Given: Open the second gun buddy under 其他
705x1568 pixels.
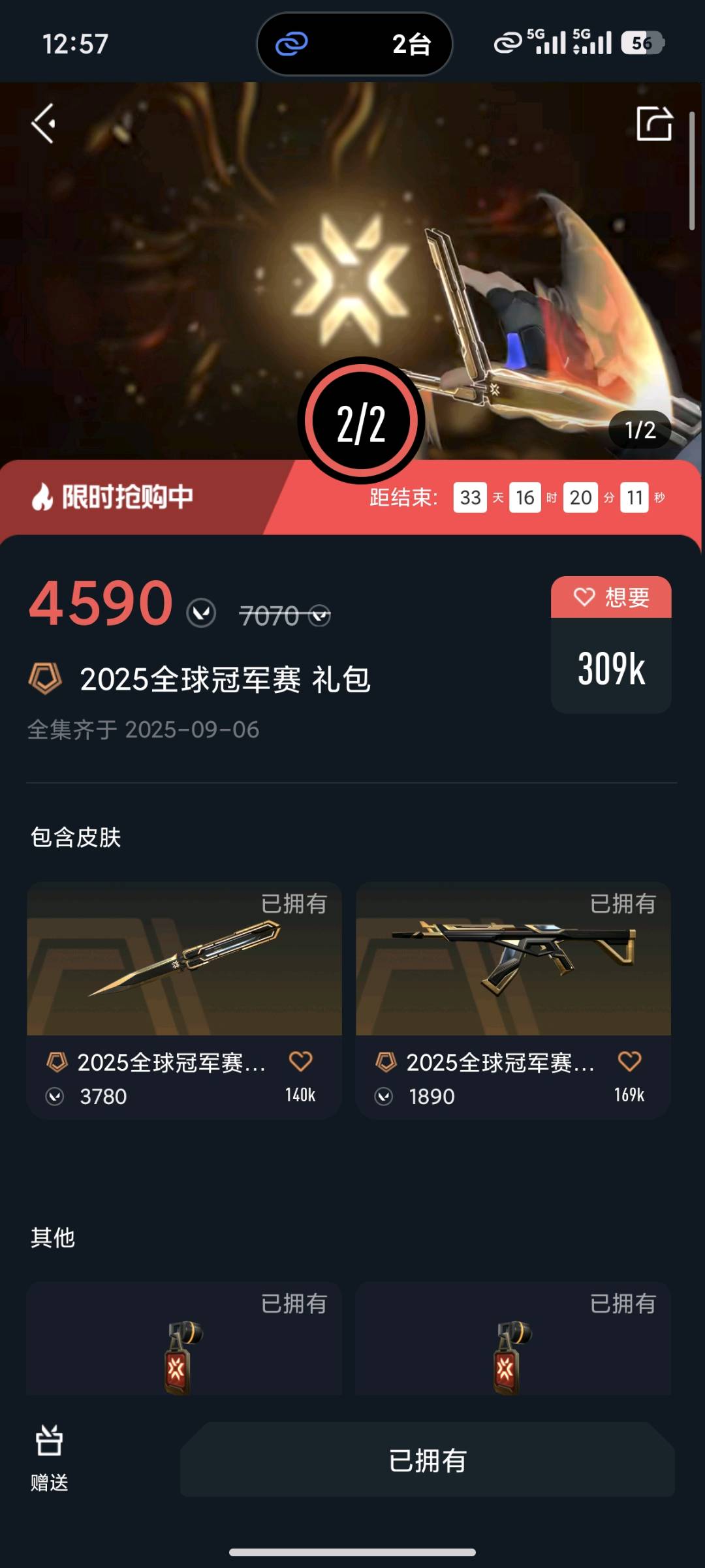Looking at the screenshot, I should tap(513, 1352).
